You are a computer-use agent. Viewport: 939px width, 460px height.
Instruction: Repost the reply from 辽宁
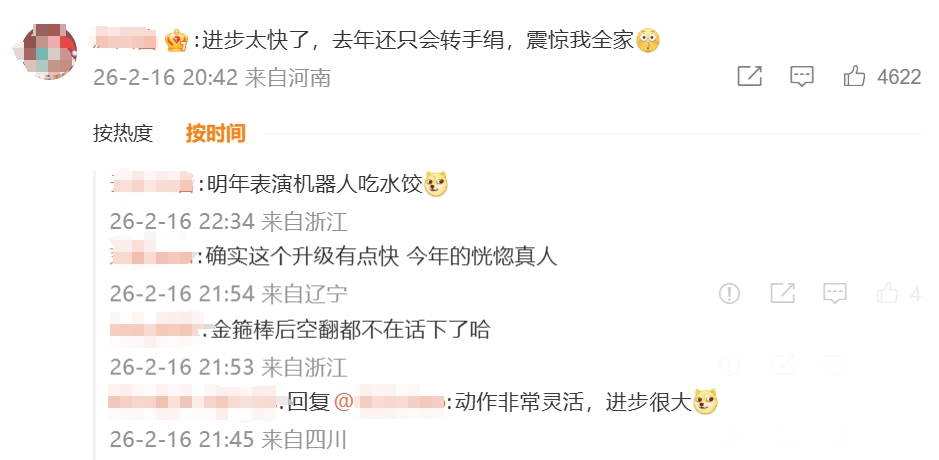[782, 293]
